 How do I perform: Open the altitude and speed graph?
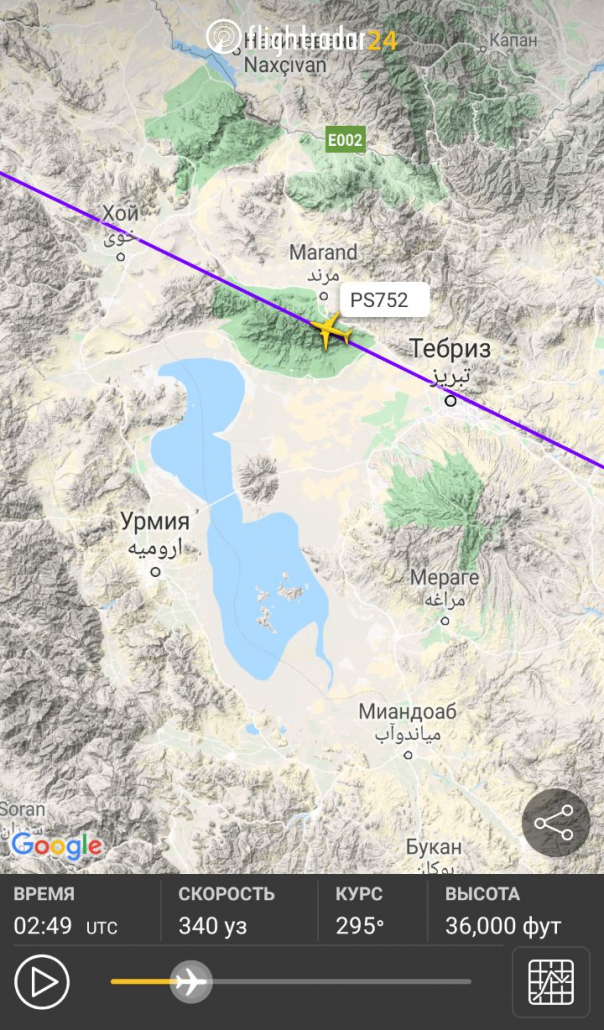pos(551,982)
